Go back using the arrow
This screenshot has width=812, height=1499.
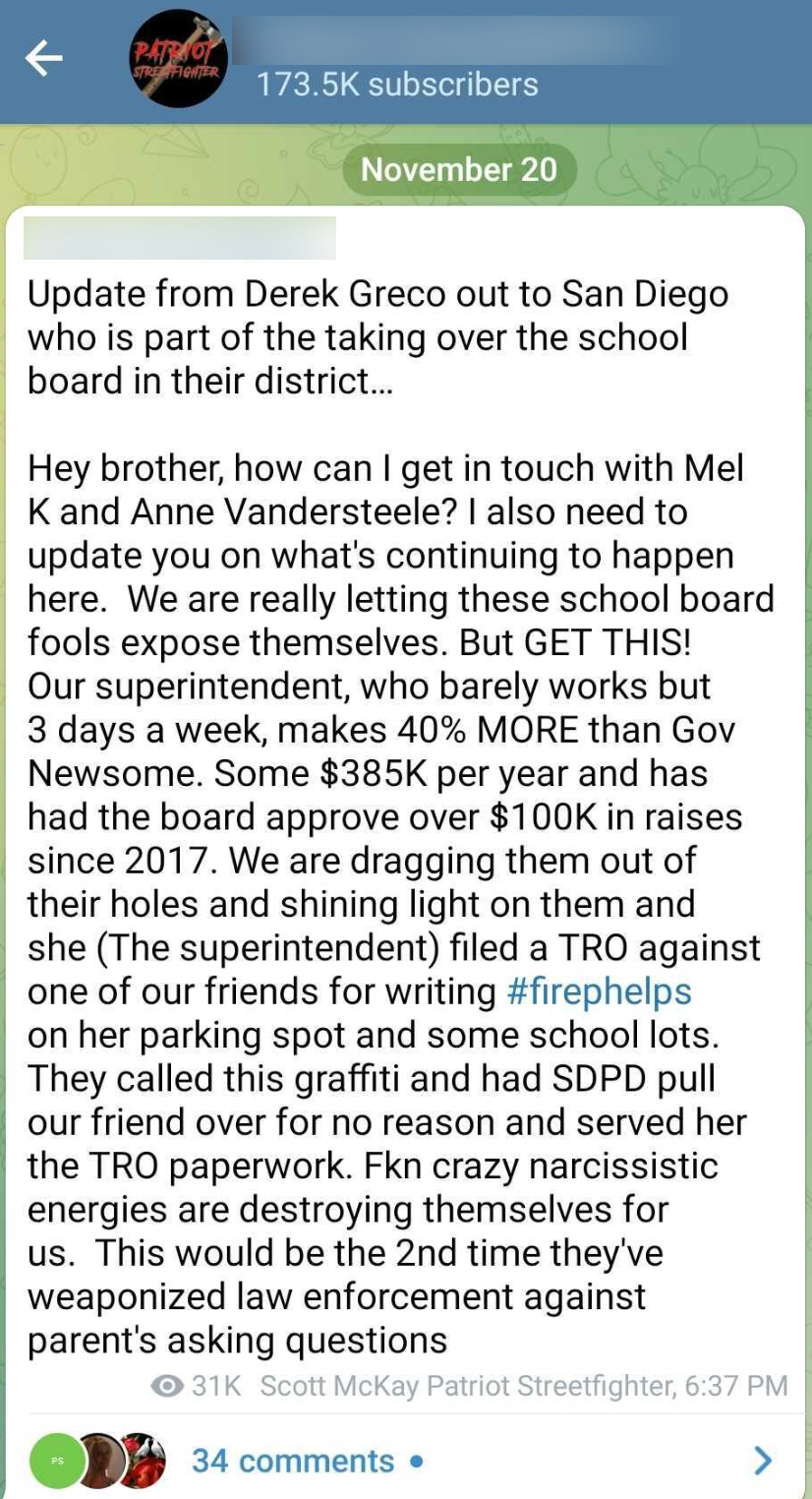click(43, 59)
